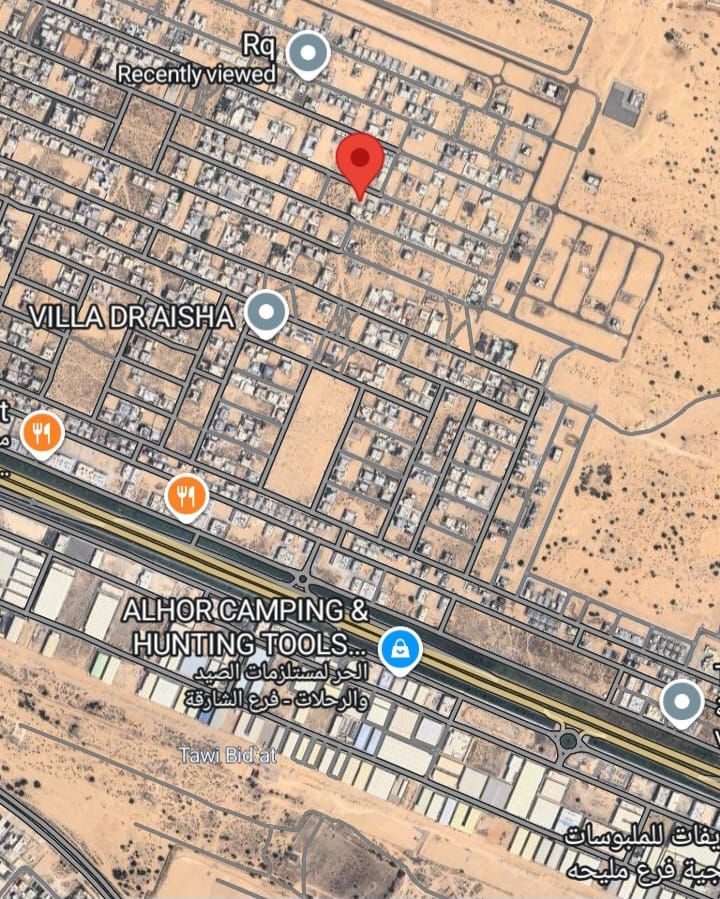Select the ALHOR CAMPING & HUNTING TOOLS shop pin
The height and width of the screenshot is (899, 720).
pyautogui.click(x=400, y=648)
